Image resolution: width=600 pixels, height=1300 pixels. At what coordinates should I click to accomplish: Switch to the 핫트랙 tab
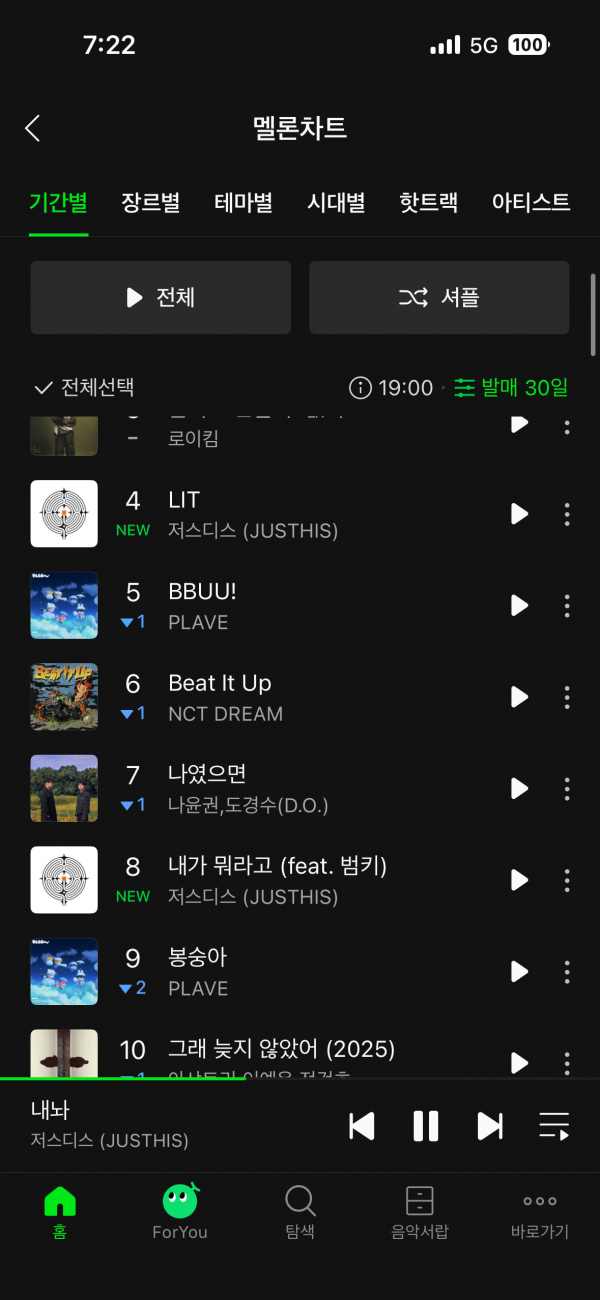[428, 203]
